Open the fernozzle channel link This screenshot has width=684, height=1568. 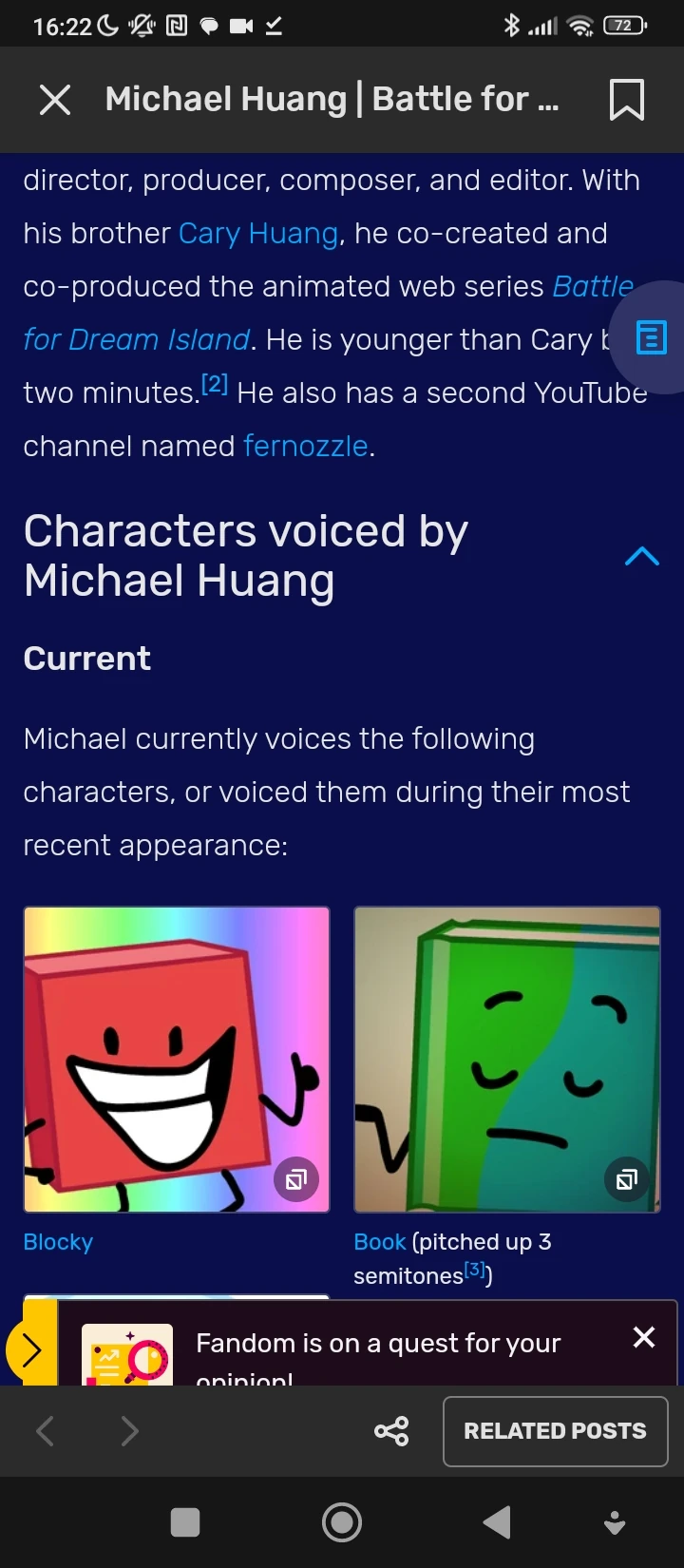click(305, 447)
